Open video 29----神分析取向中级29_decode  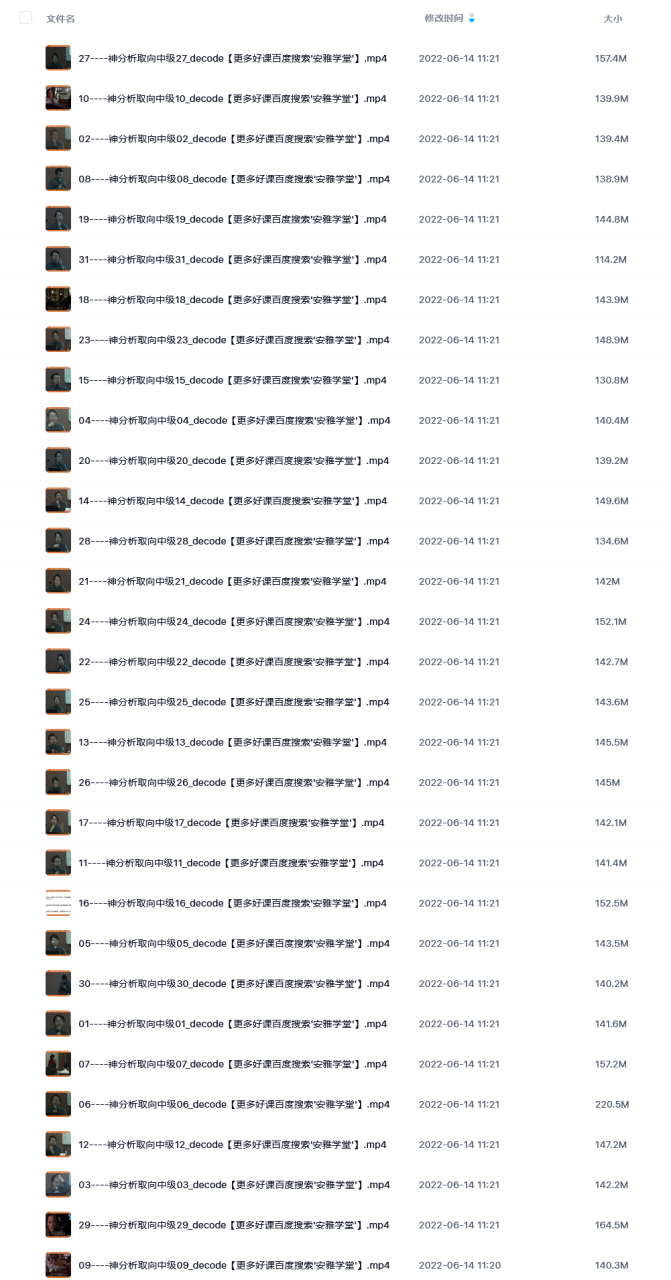tap(233, 1225)
